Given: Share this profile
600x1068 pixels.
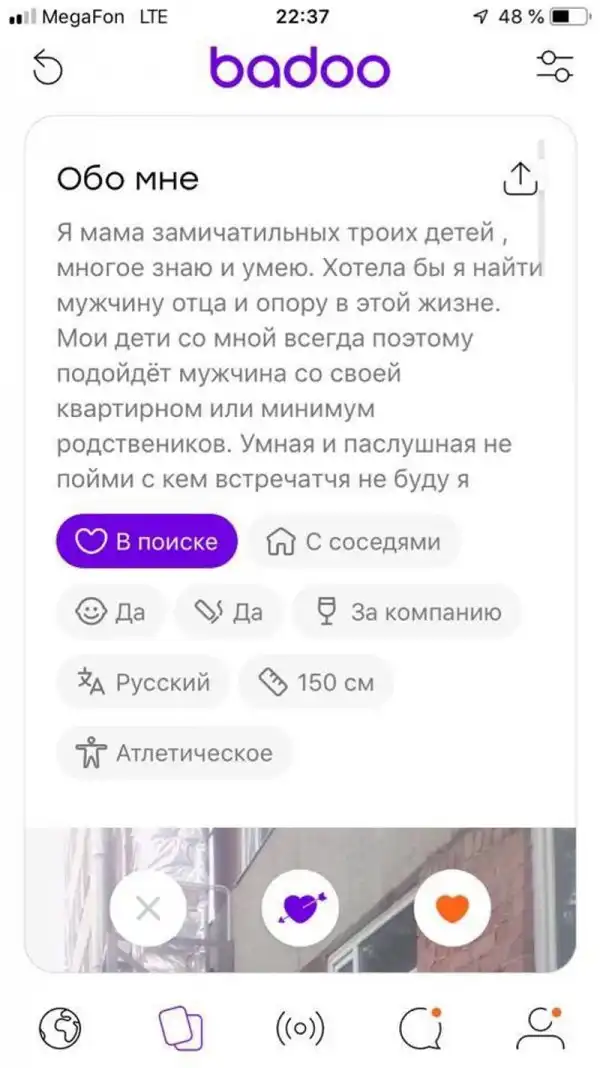Looking at the screenshot, I should 519,178.
